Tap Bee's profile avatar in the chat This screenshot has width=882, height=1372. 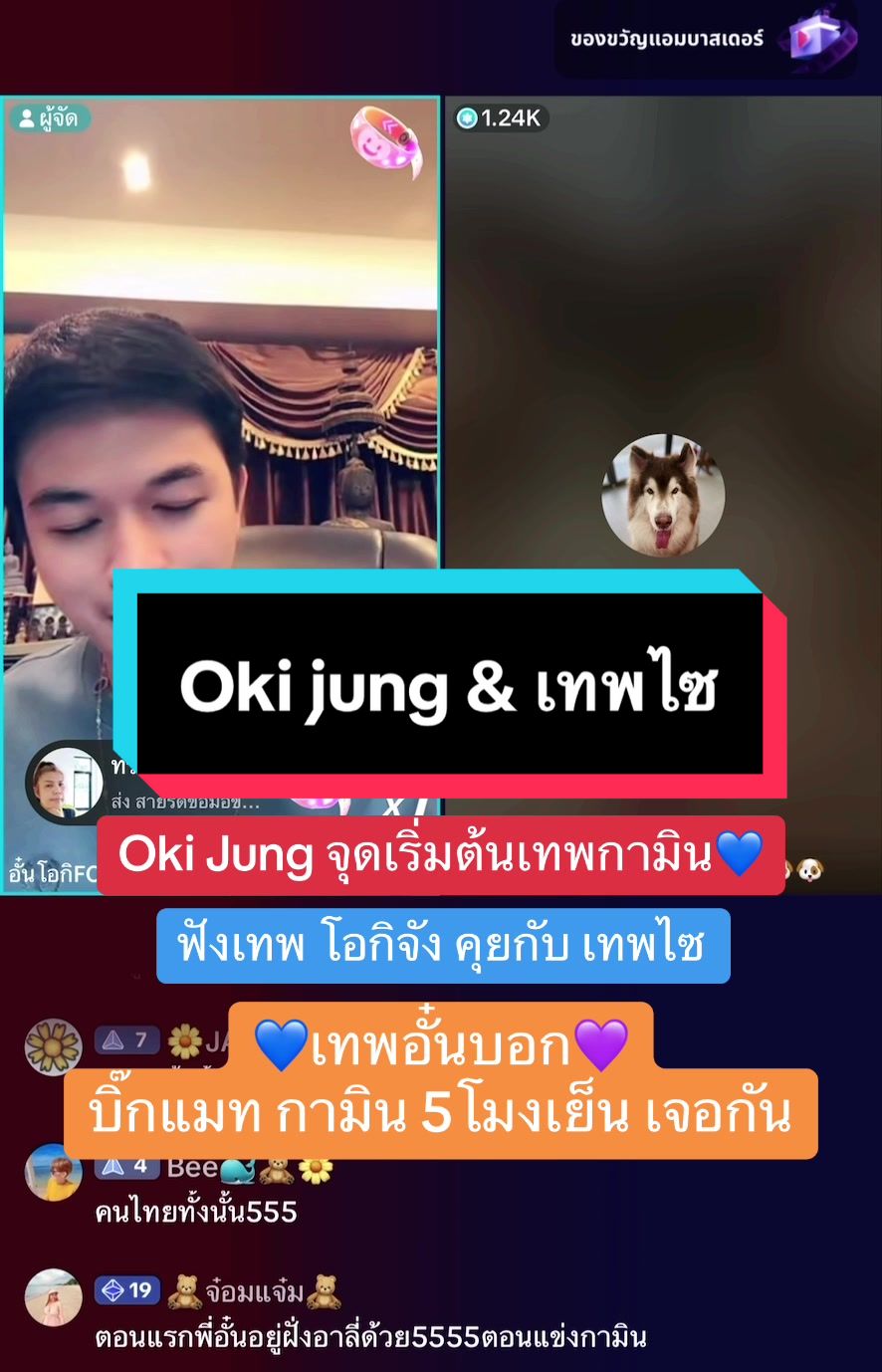[x=55, y=1173]
